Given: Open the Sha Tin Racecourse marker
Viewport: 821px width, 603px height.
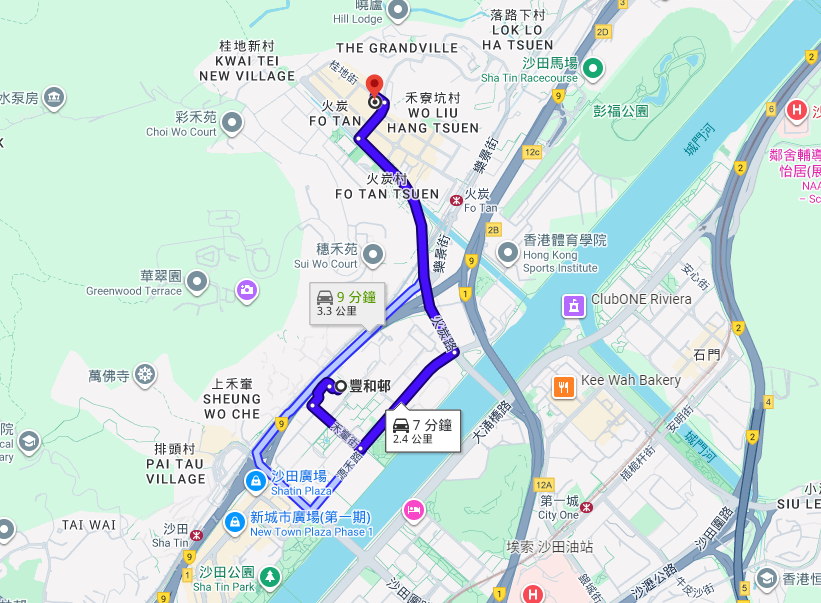Looking at the screenshot, I should click(593, 69).
